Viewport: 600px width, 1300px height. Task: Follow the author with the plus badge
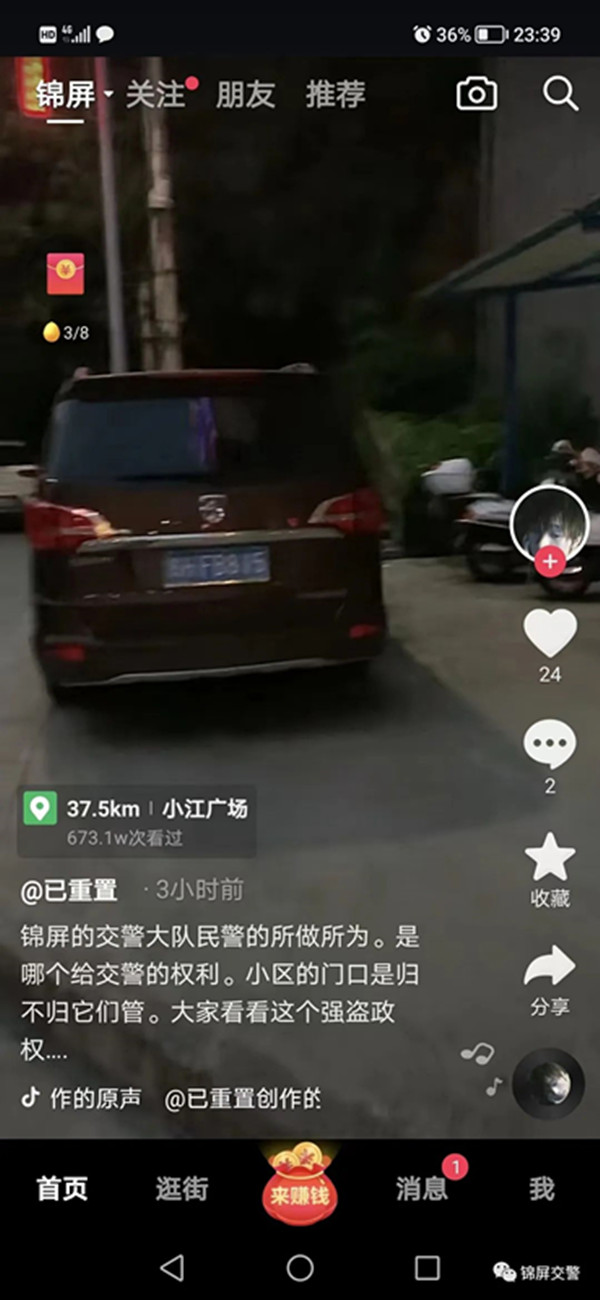click(x=549, y=562)
